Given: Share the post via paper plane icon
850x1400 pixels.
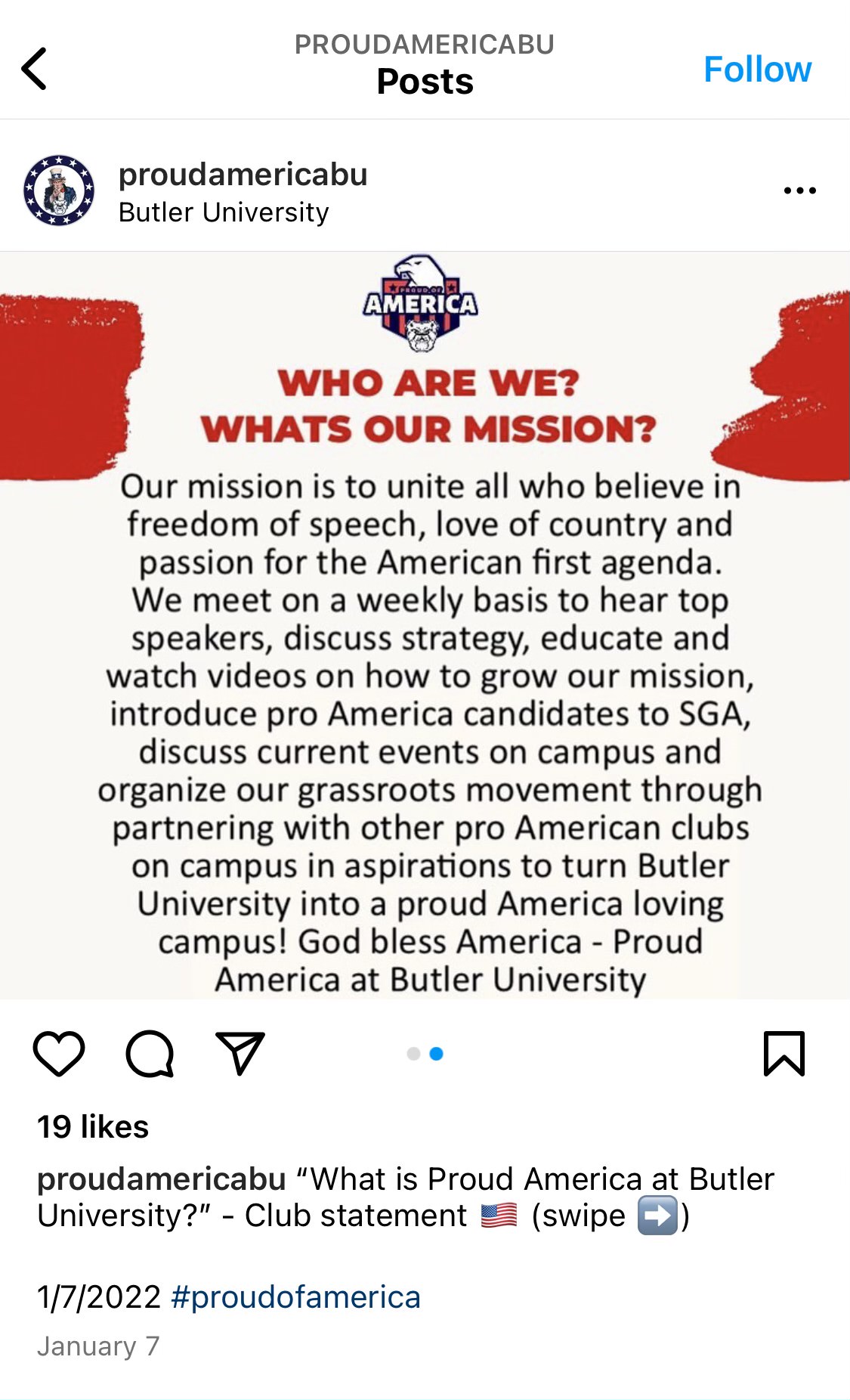Looking at the screenshot, I should tap(240, 1053).
